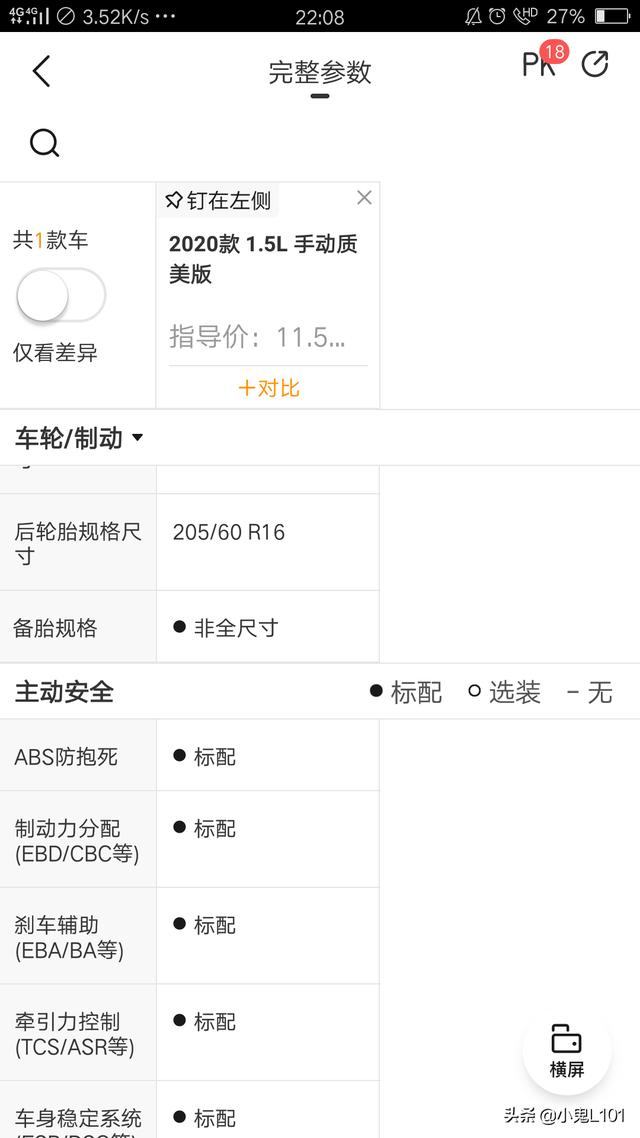This screenshot has height=1138, width=640.
Task: Share this parameter page
Action: pos(595,64)
